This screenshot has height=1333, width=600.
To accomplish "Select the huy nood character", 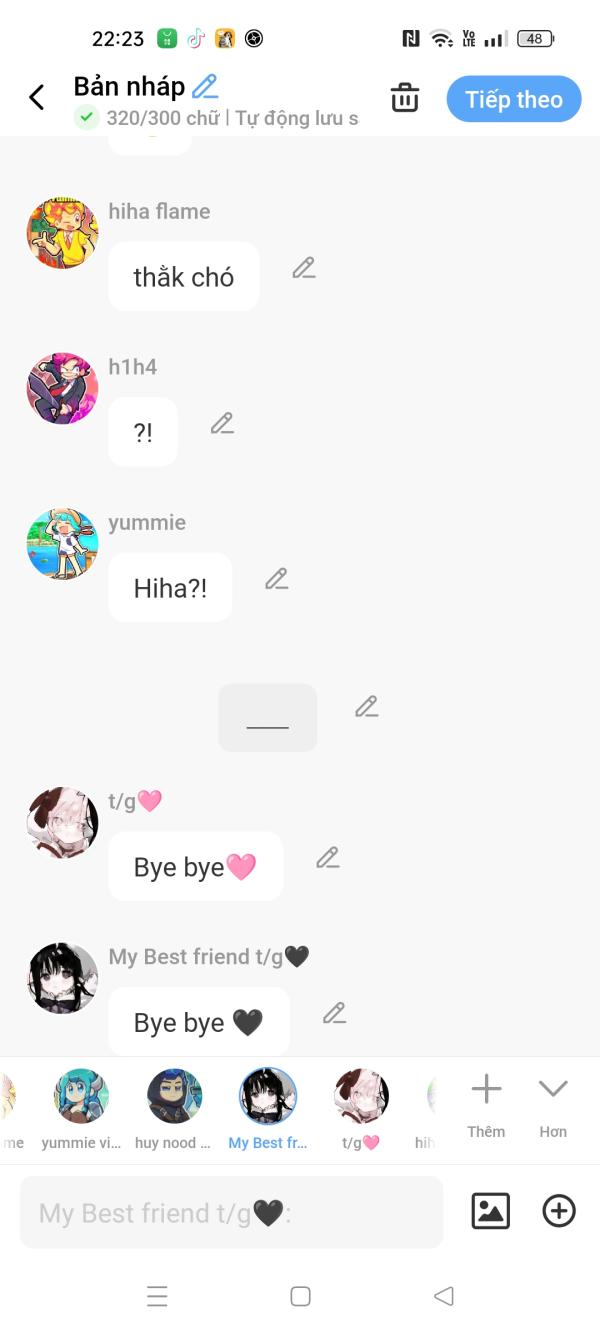I will pyautogui.click(x=174, y=1096).
